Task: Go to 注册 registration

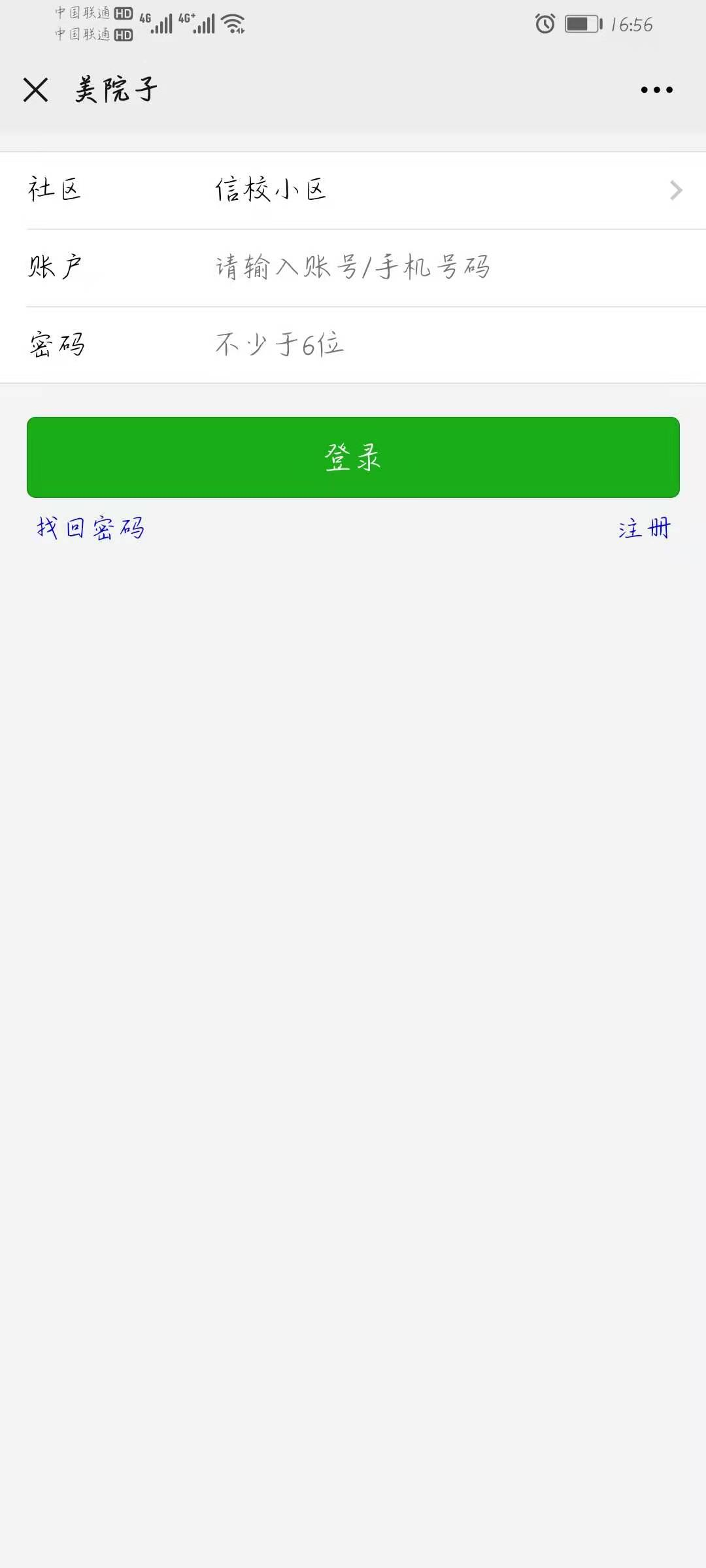Action: [644, 528]
